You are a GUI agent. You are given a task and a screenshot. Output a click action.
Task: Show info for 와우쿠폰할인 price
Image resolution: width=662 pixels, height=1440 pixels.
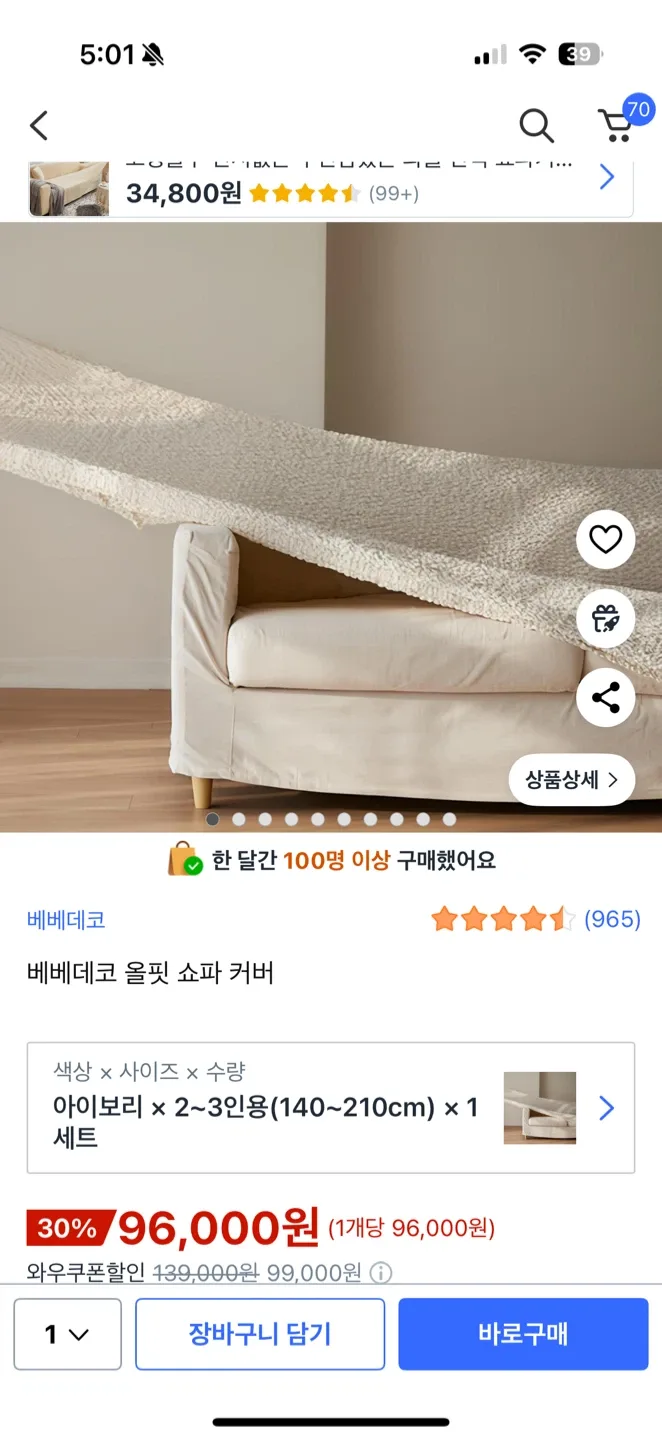tap(381, 1273)
